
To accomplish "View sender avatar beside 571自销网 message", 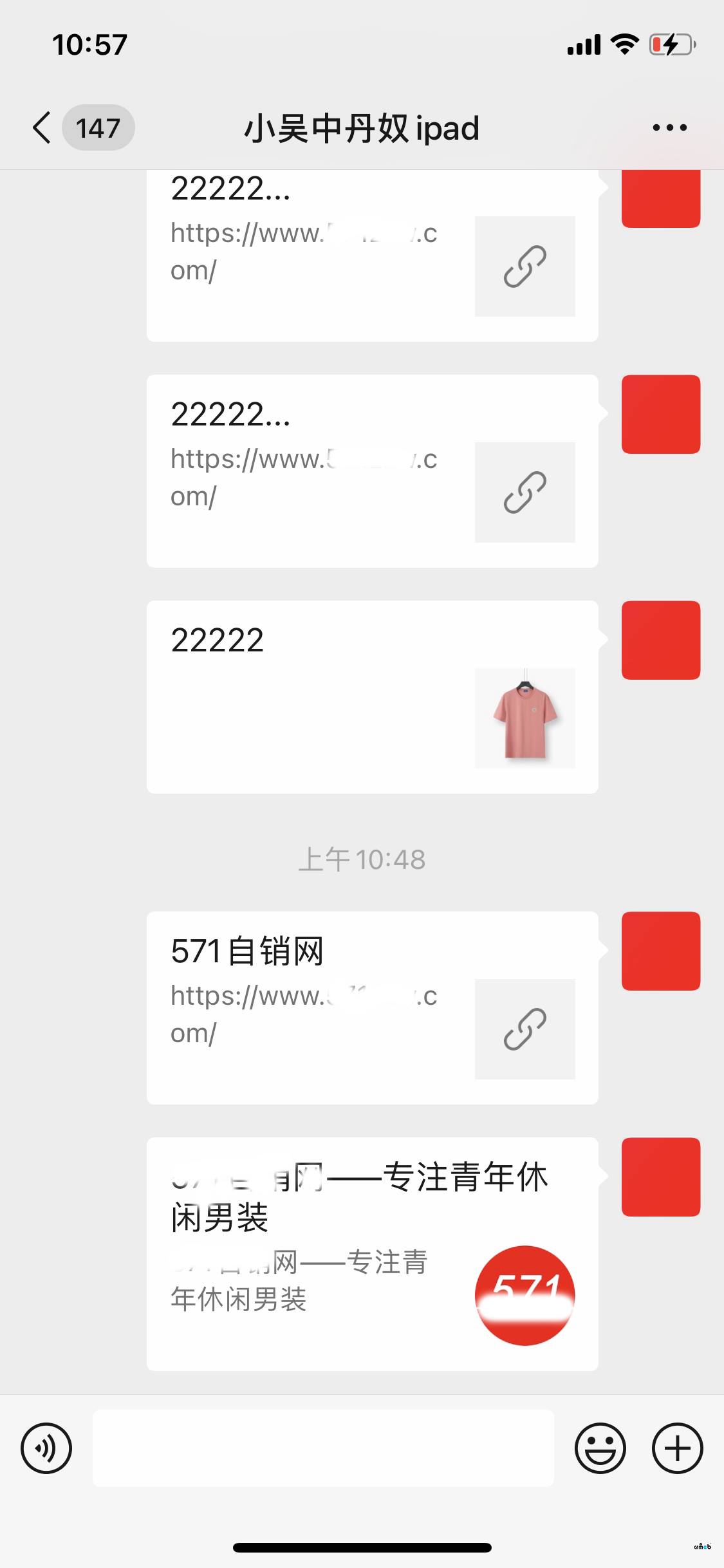I will point(660,951).
